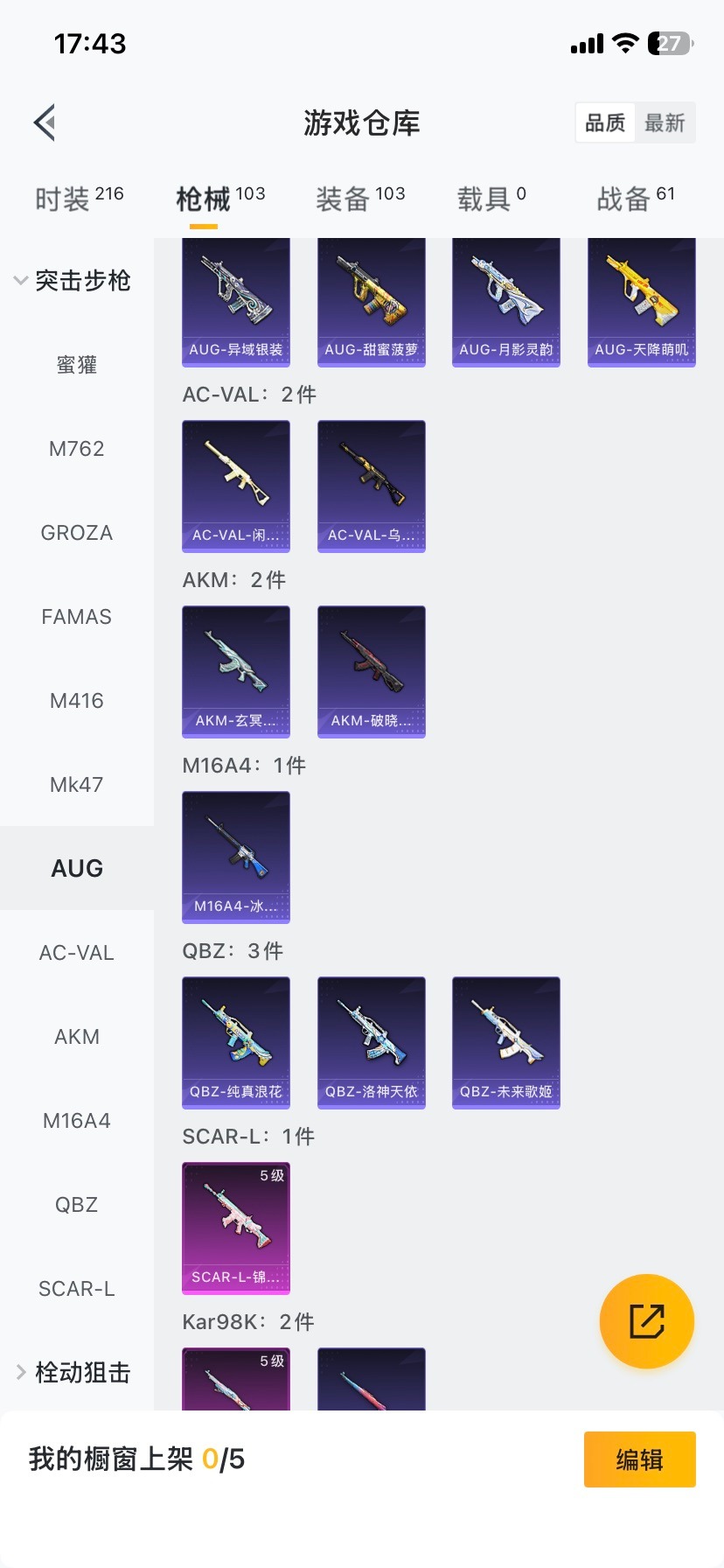The image size is (724, 1568).
Task: Switch to the 装备 tab
Action: click(x=360, y=199)
